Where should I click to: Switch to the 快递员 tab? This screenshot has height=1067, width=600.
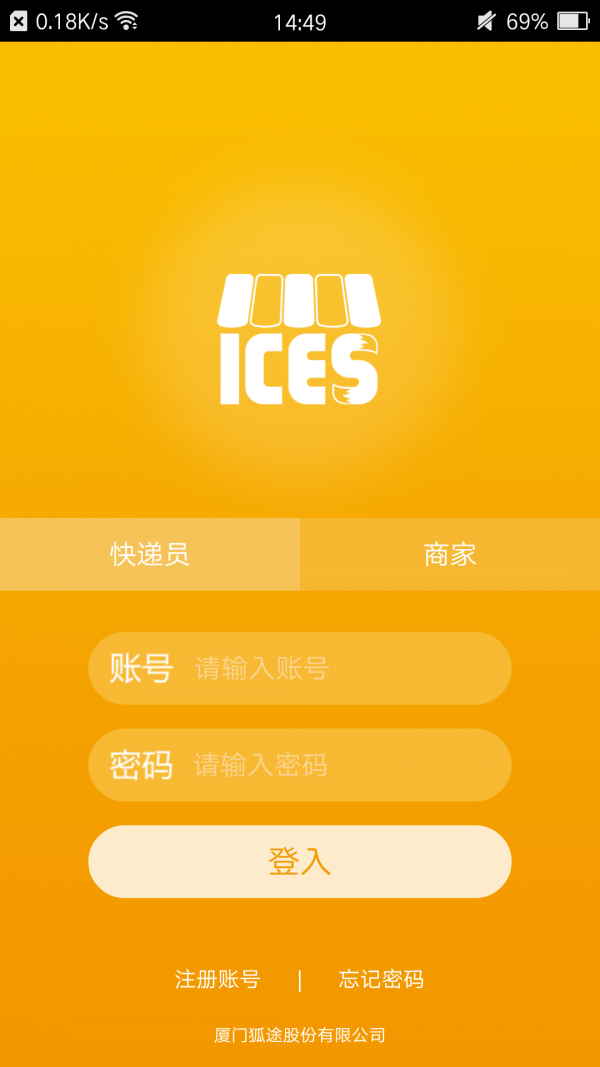pyautogui.click(x=150, y=554)
